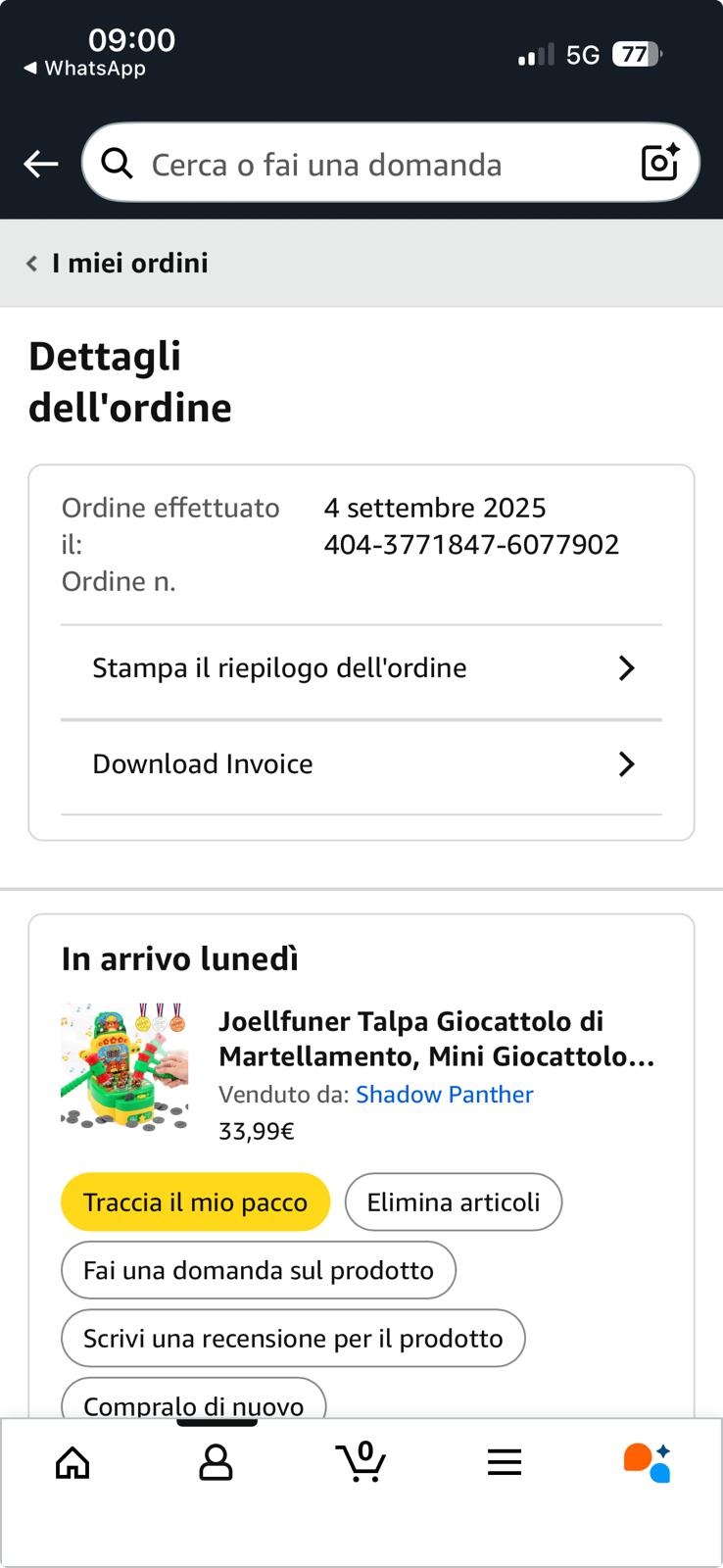
Task: Open the account profile tab
Action: [216, 1463]
